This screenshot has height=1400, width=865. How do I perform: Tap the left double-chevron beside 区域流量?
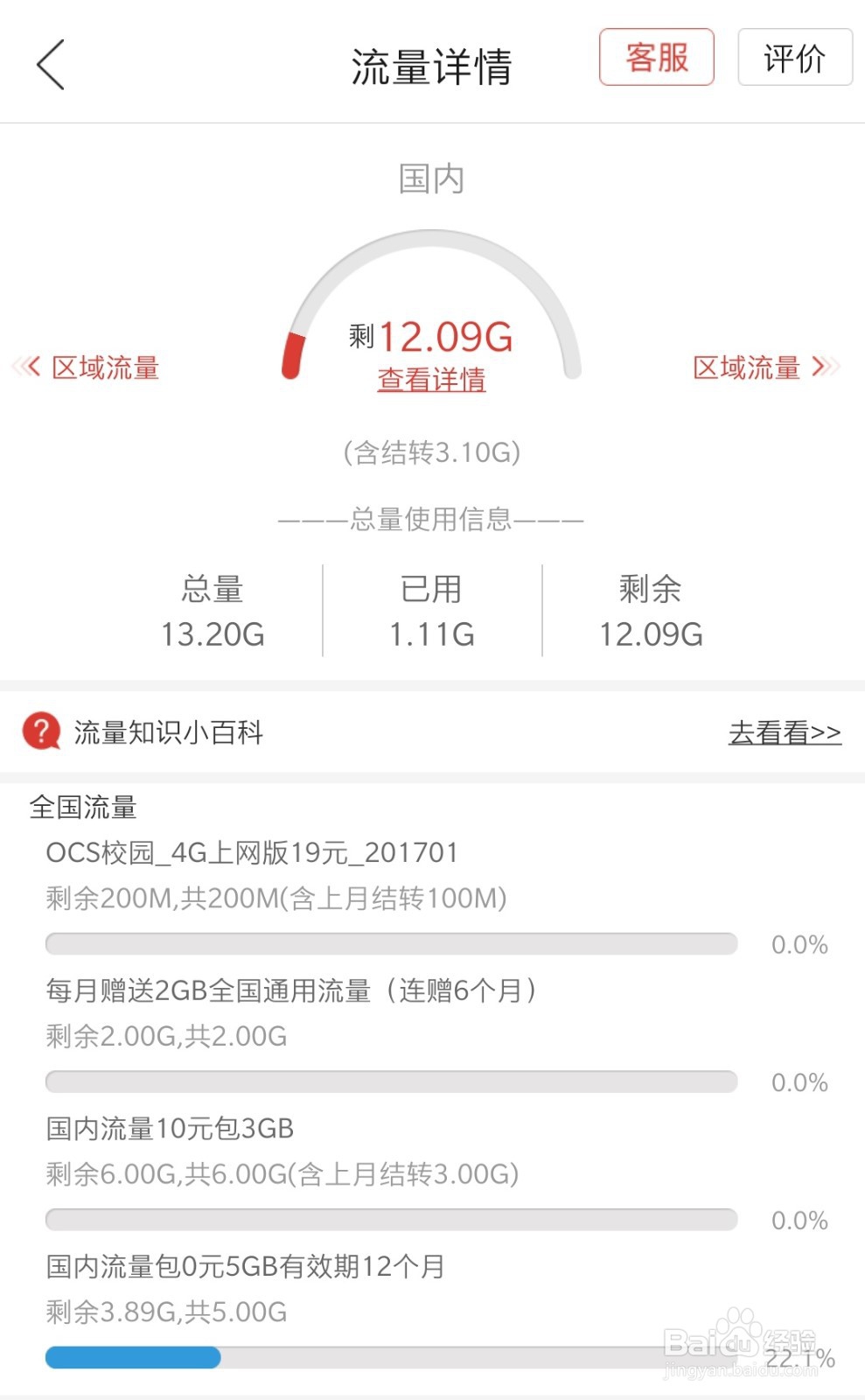click(27, 367)
